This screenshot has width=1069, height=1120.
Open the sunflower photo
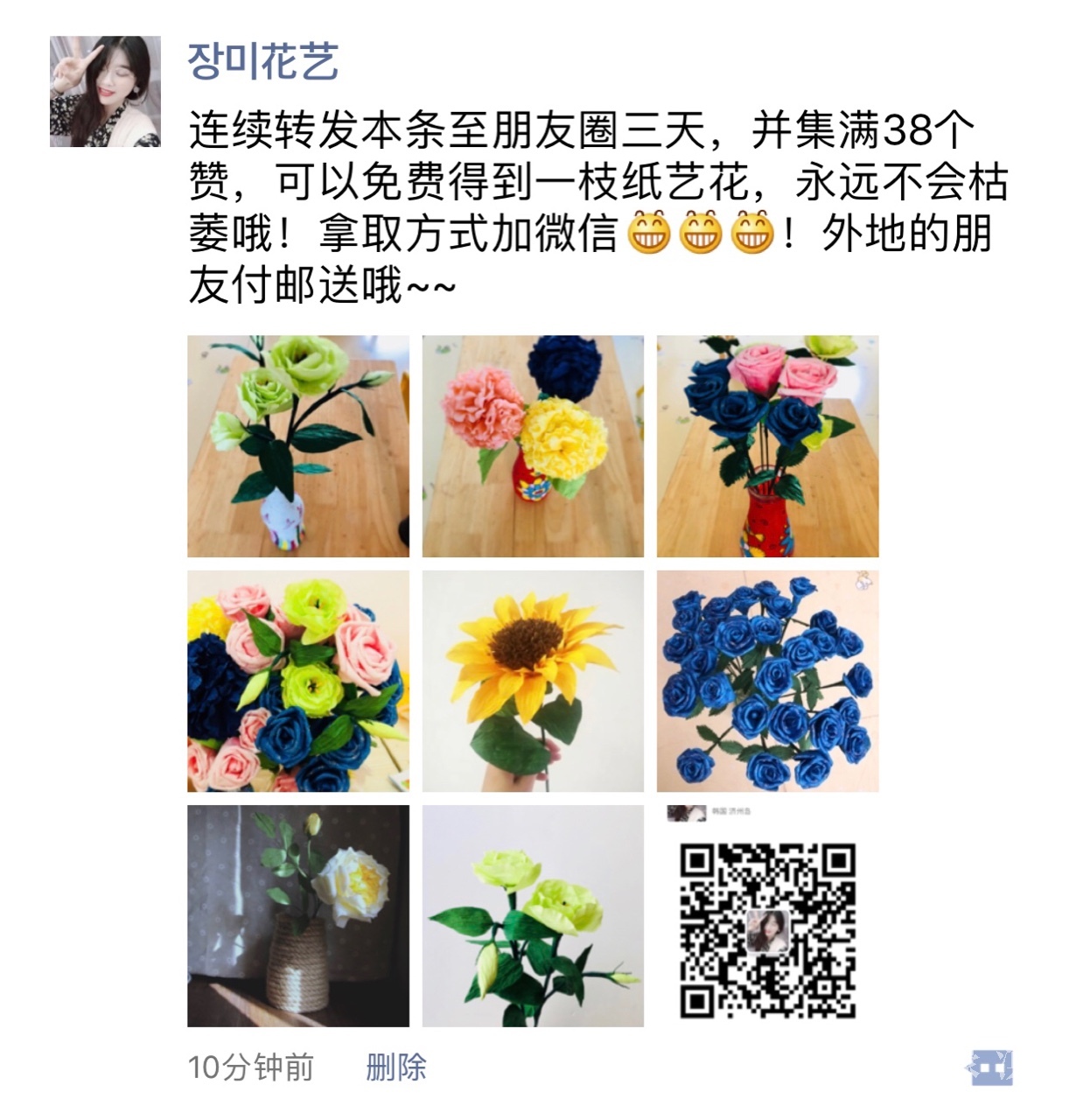[533, 681]
